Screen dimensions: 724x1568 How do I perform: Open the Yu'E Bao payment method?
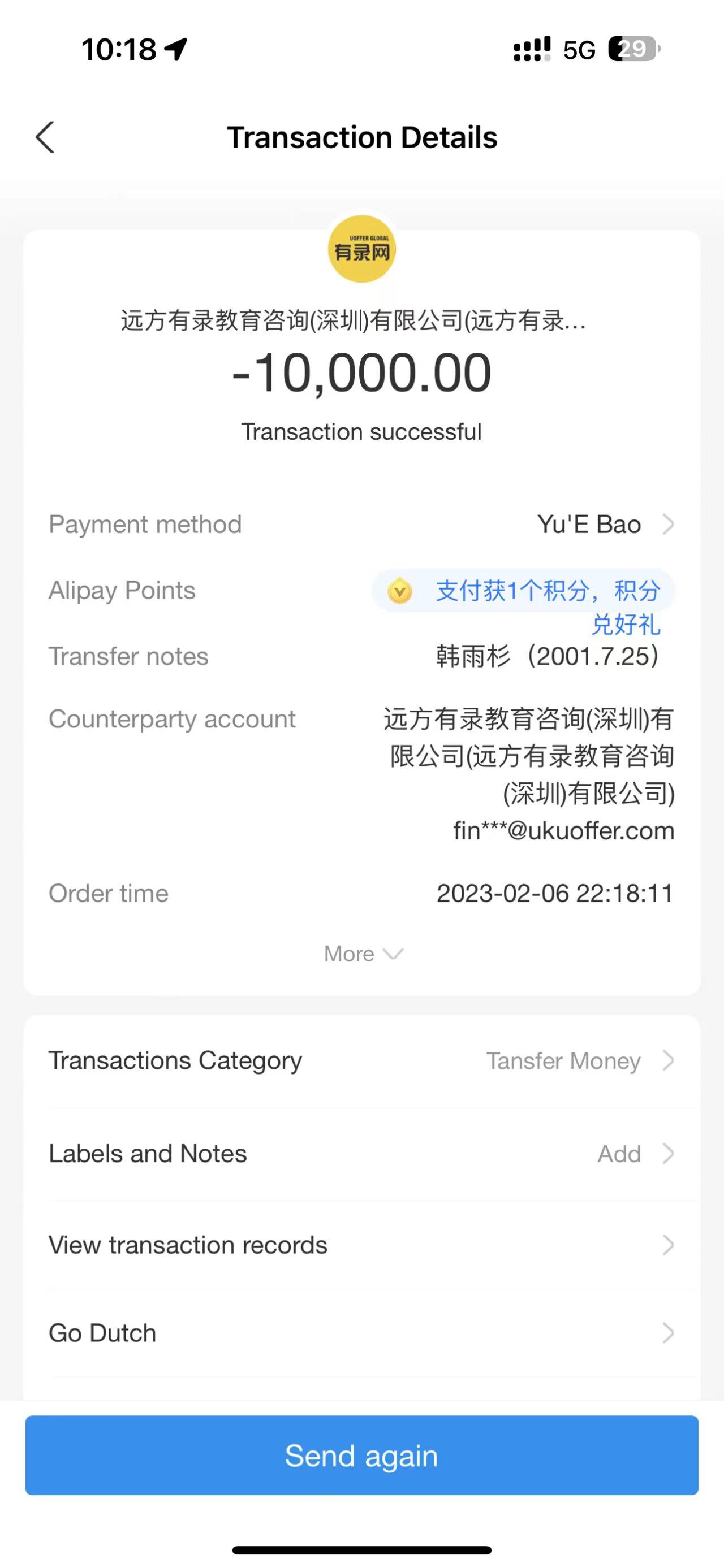tap(605, 524)
